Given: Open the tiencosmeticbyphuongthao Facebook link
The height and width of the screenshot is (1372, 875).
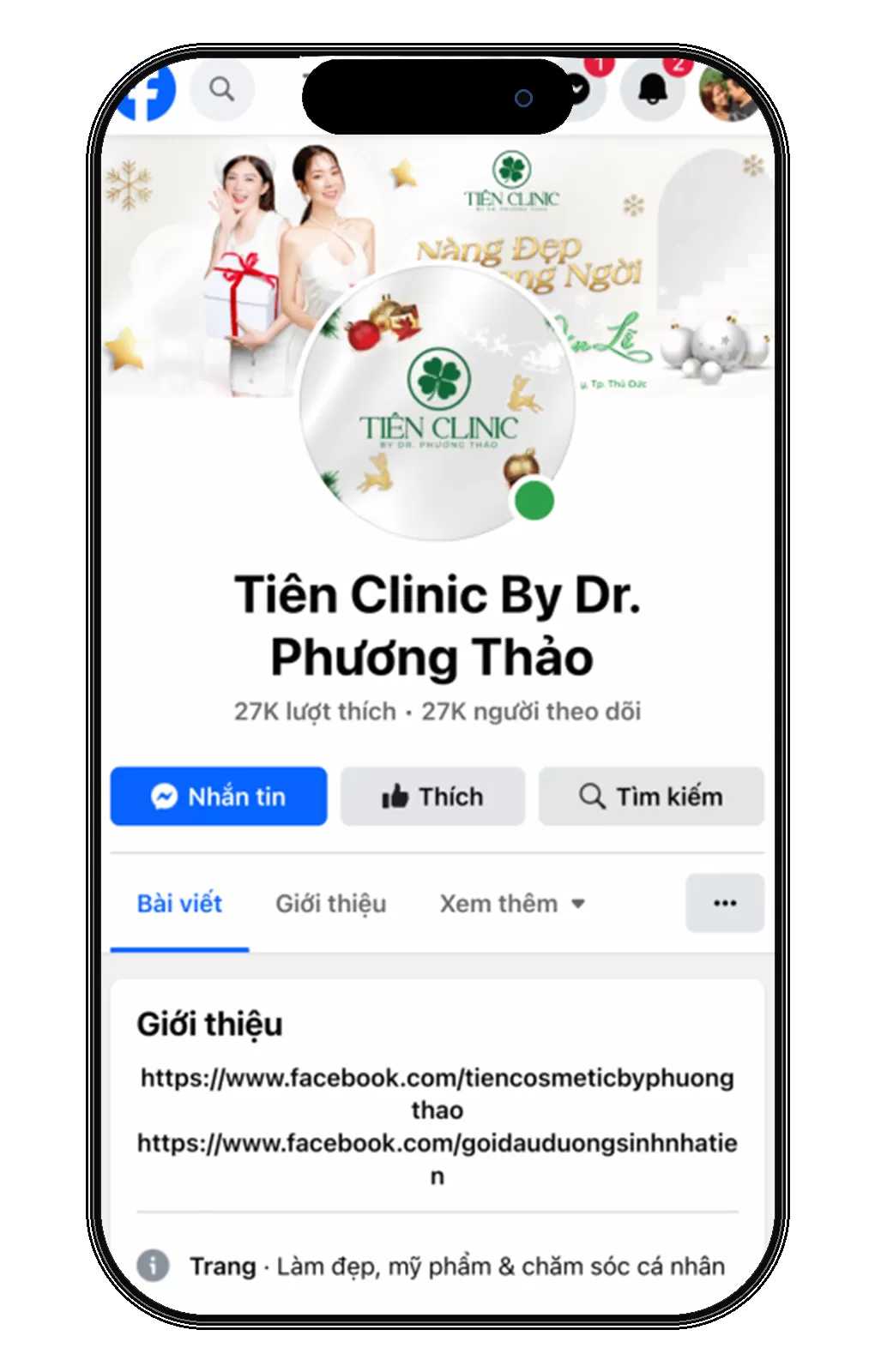Looking at the screenshot, I should (x=437, y=1079).
